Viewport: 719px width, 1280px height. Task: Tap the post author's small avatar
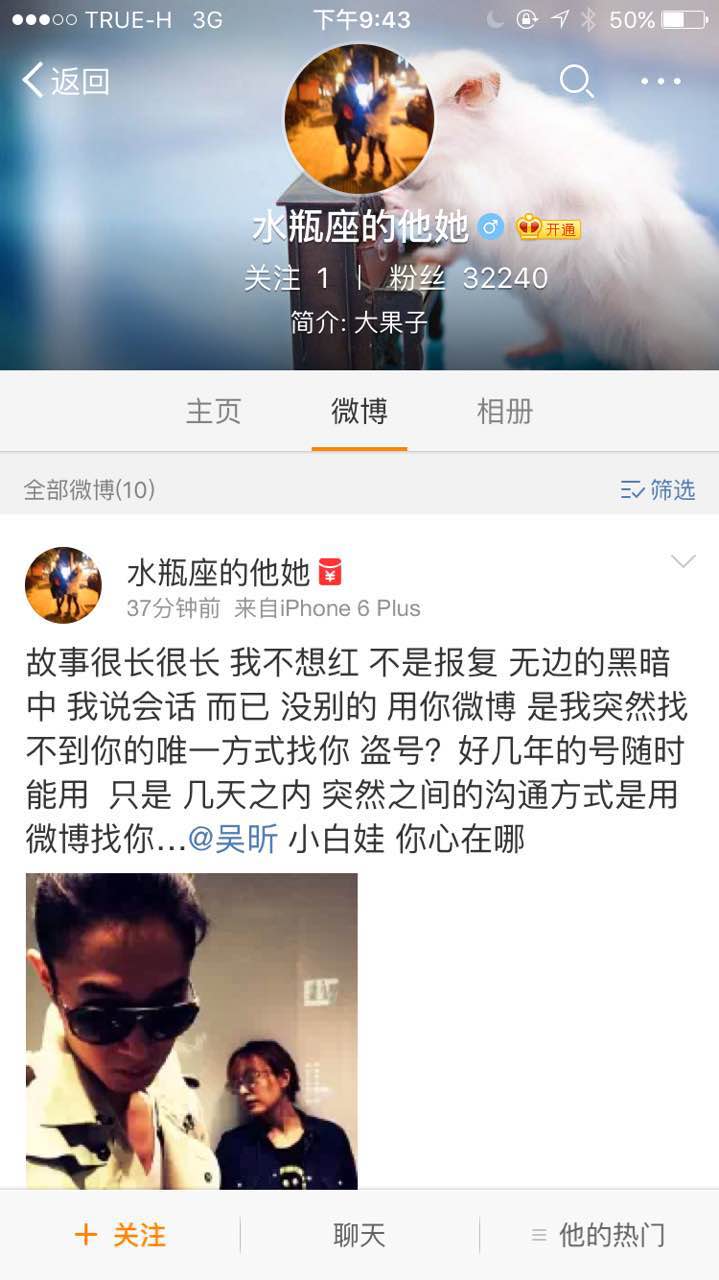click(x=63, y=585)
